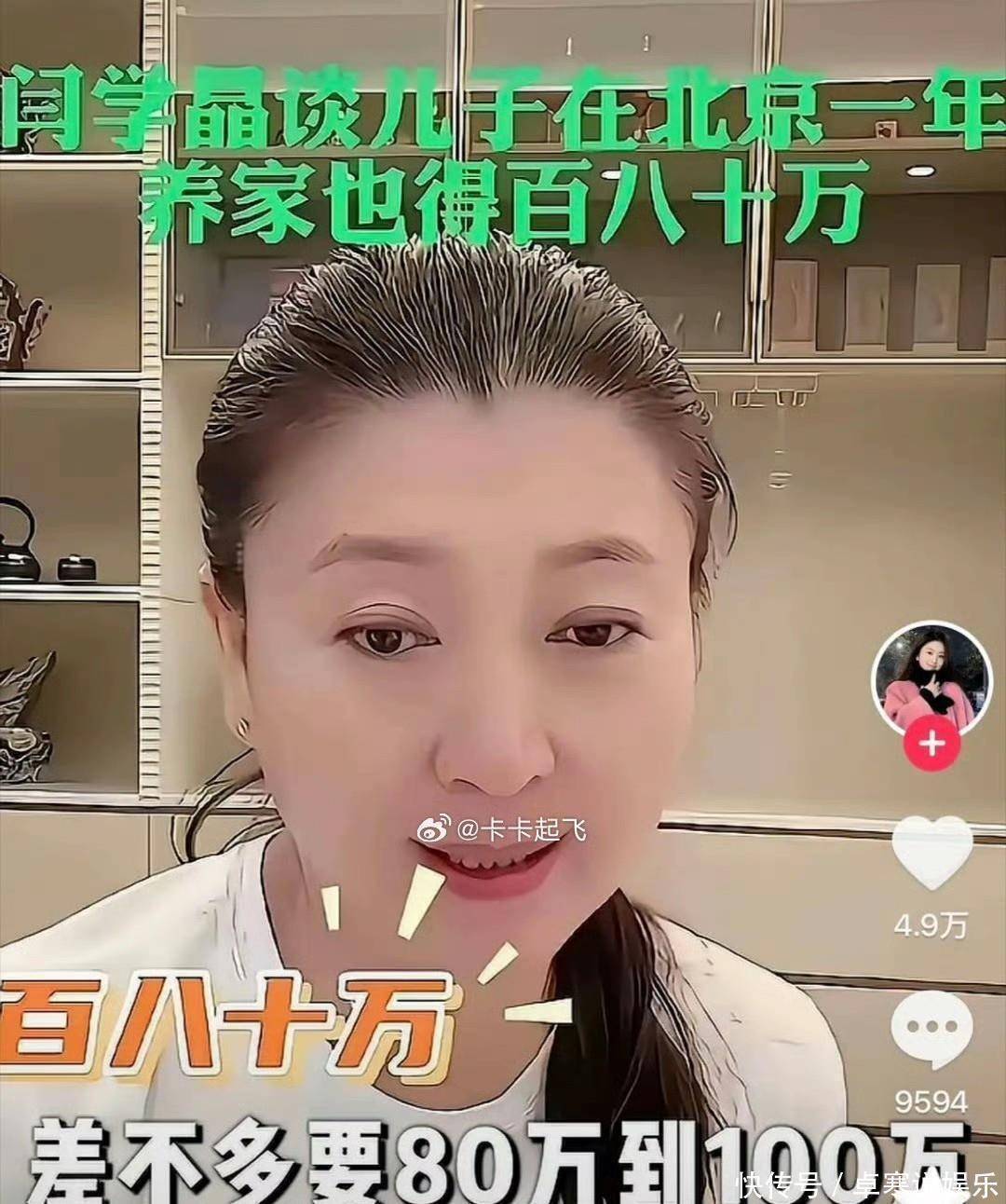Like the video with the heart icon
The image size is (1006, 1204).
931,854
